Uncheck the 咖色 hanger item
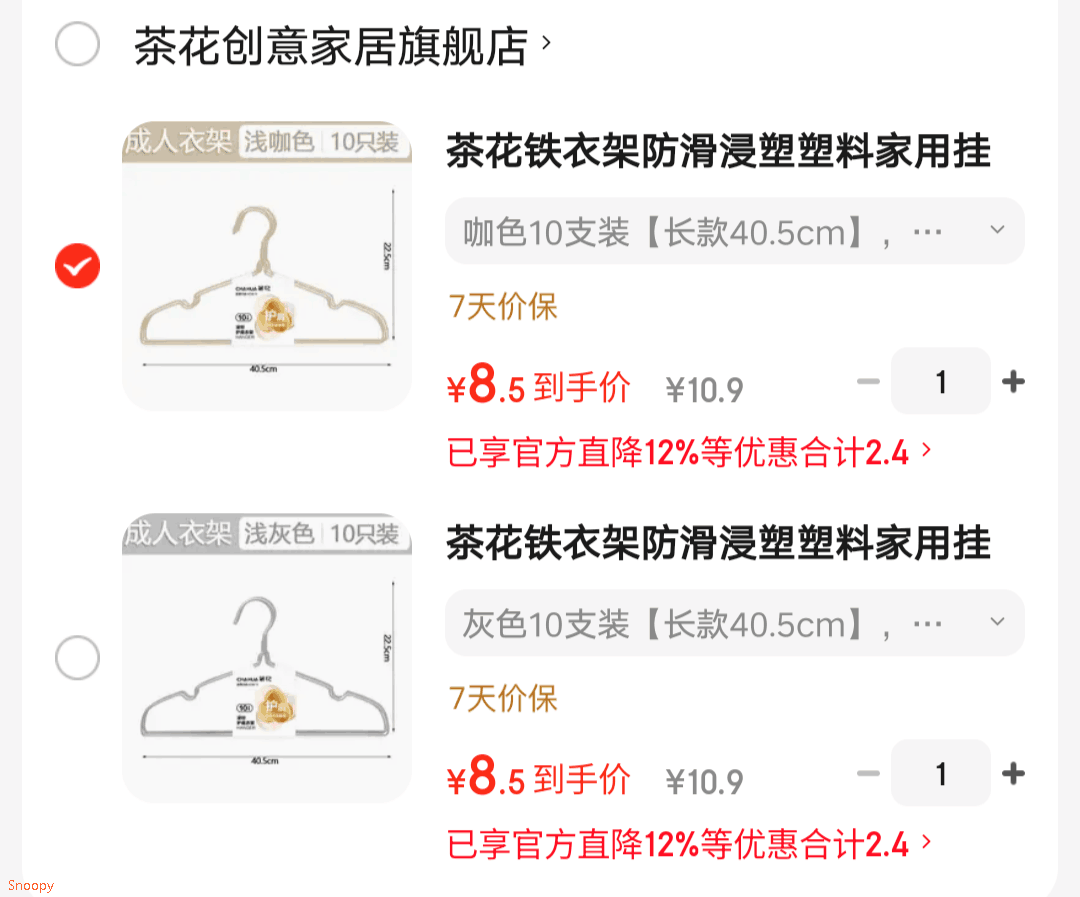Viewport: 1080px width, 897px height. pos(77,266)
